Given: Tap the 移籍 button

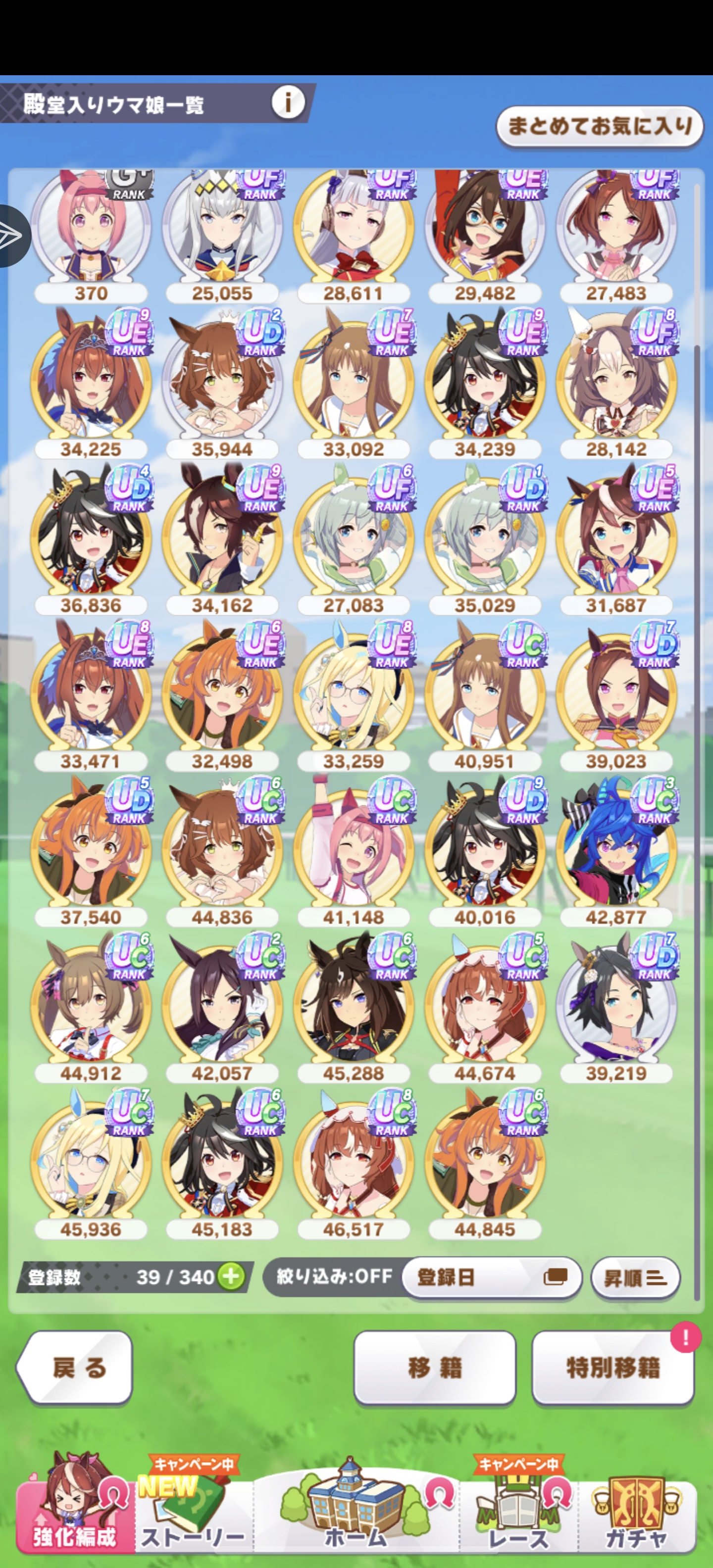Looking at the screenshot, I should 434,1368.
